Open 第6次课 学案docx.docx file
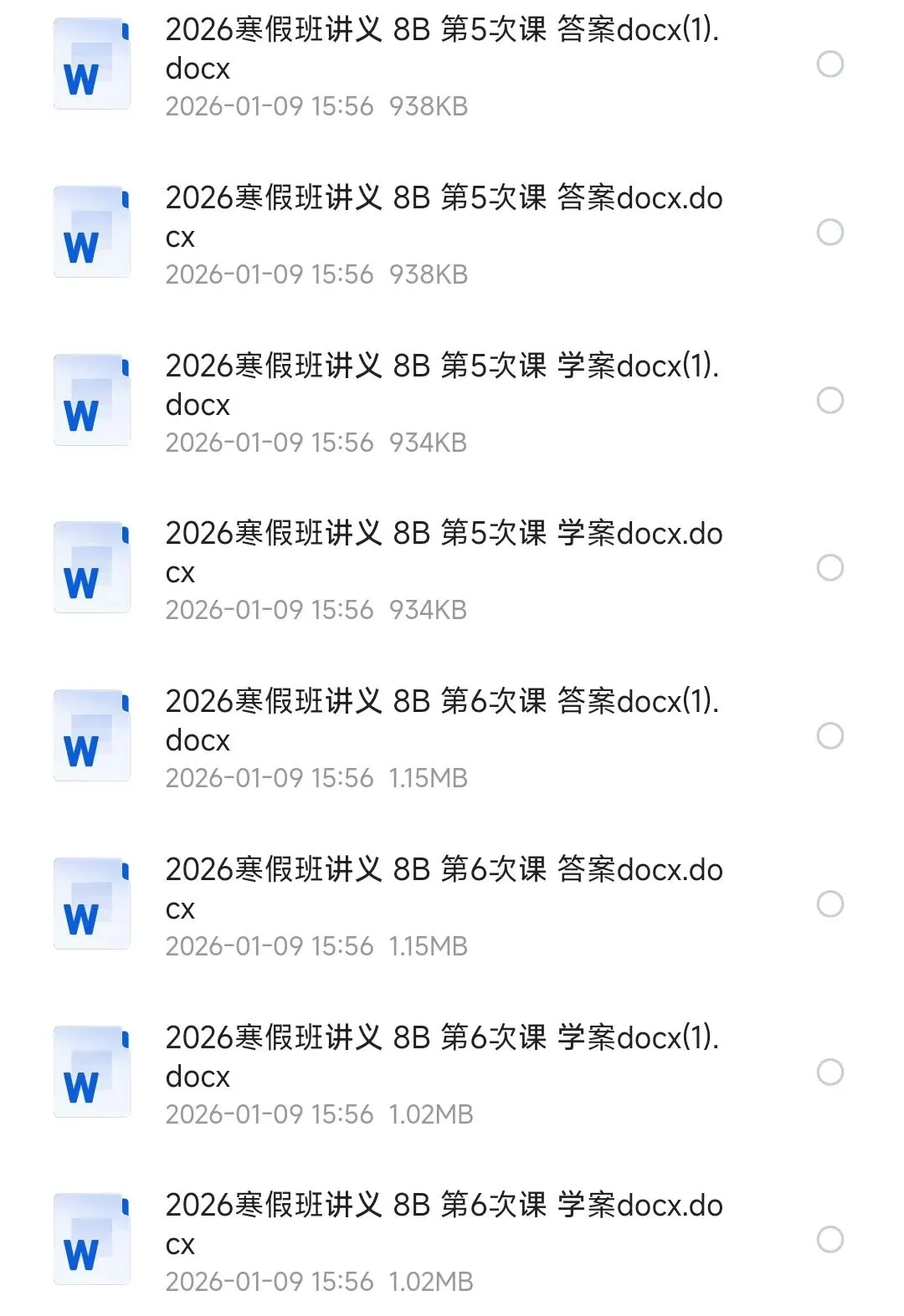The image size is (904, 1316). [x=444, y=1224]
